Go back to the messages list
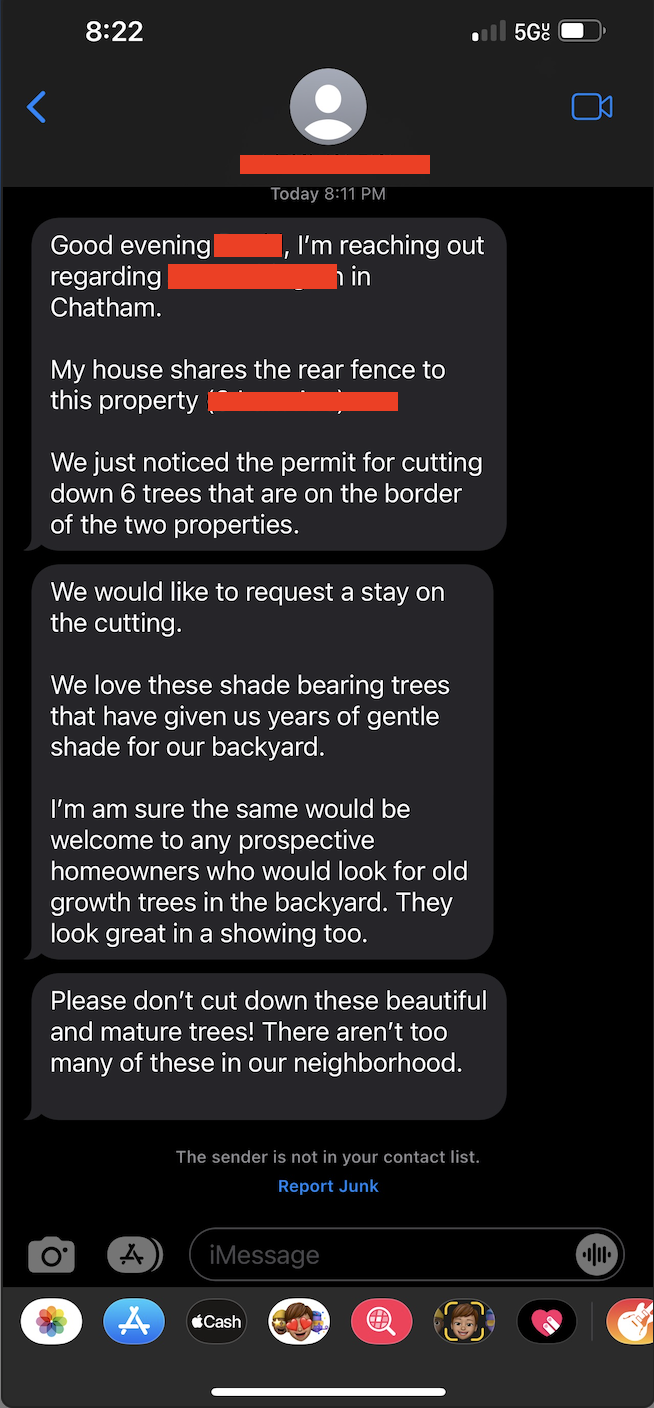This screenshot has height=1408, width=654. click(37, 107)
